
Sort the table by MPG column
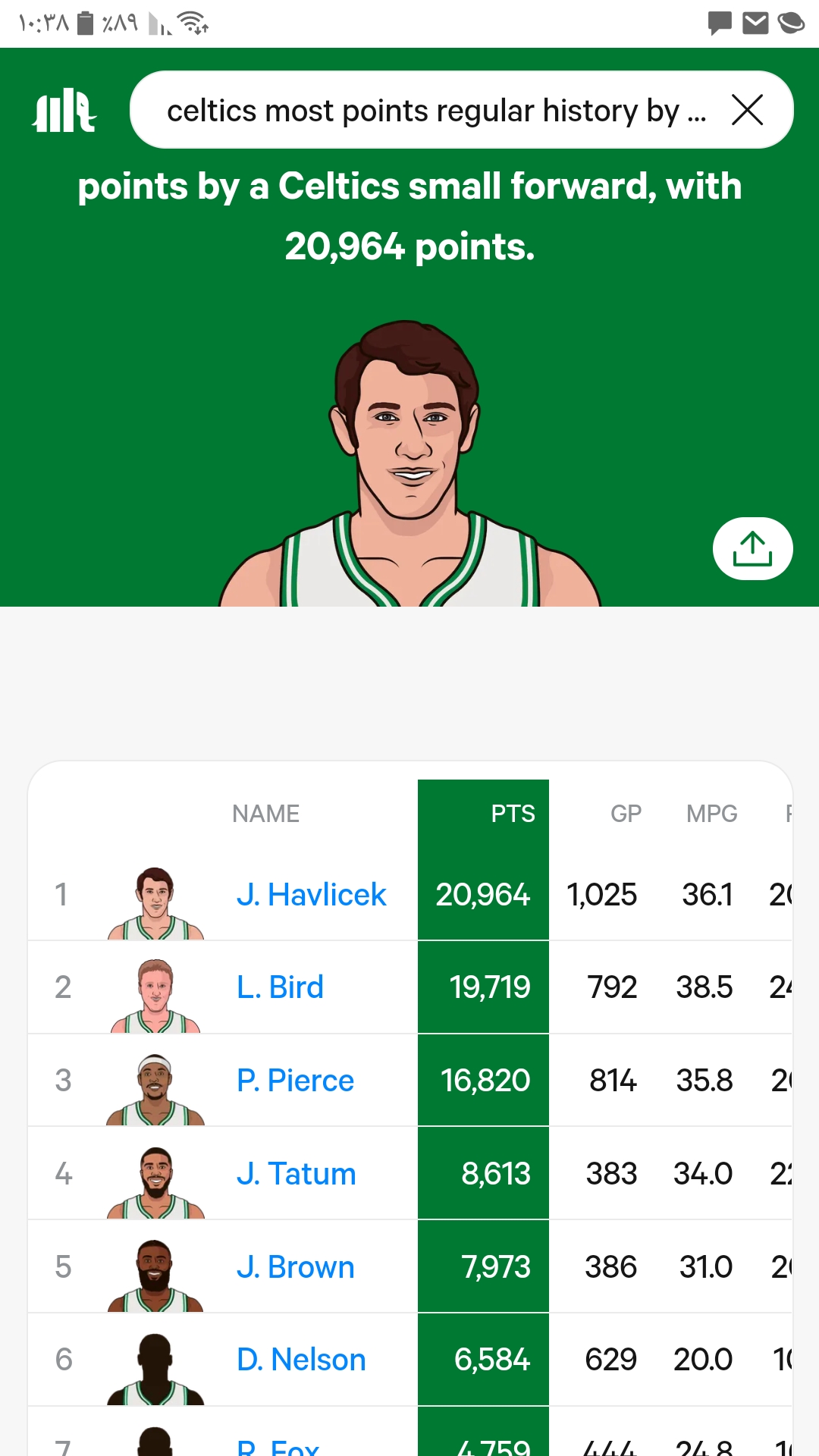pos(711,814)
